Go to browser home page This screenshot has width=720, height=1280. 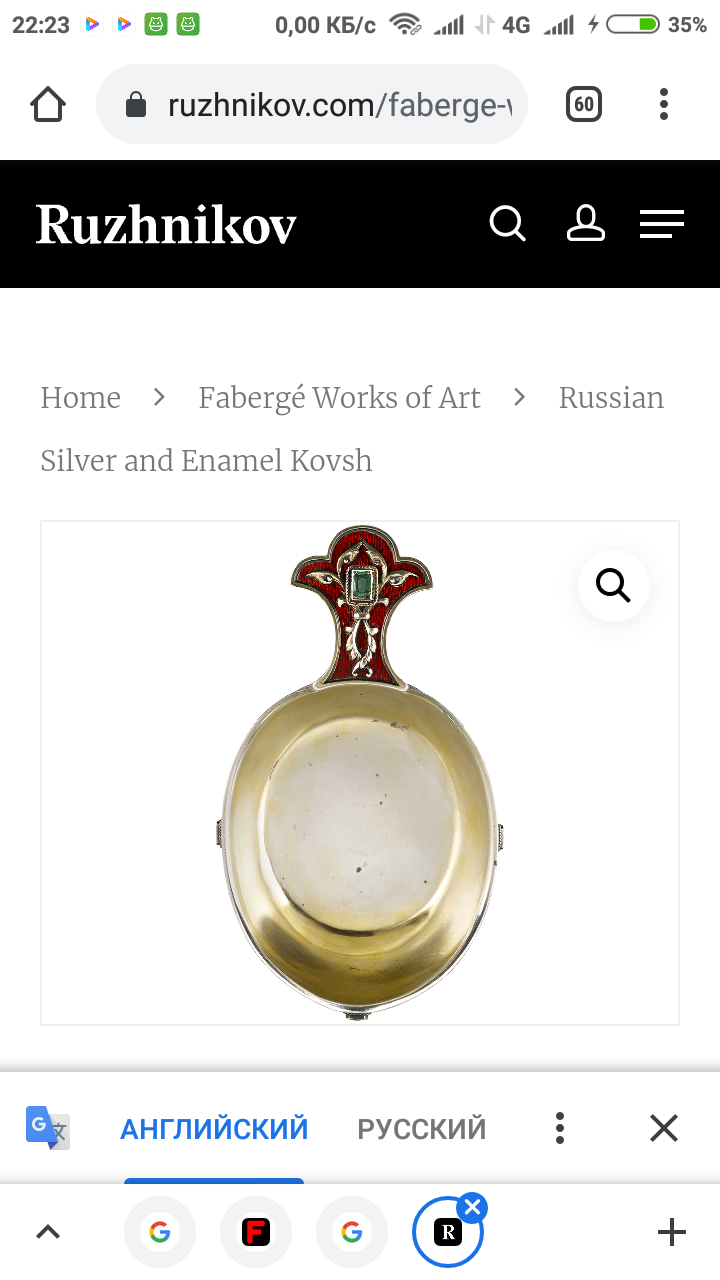point(48,104)
